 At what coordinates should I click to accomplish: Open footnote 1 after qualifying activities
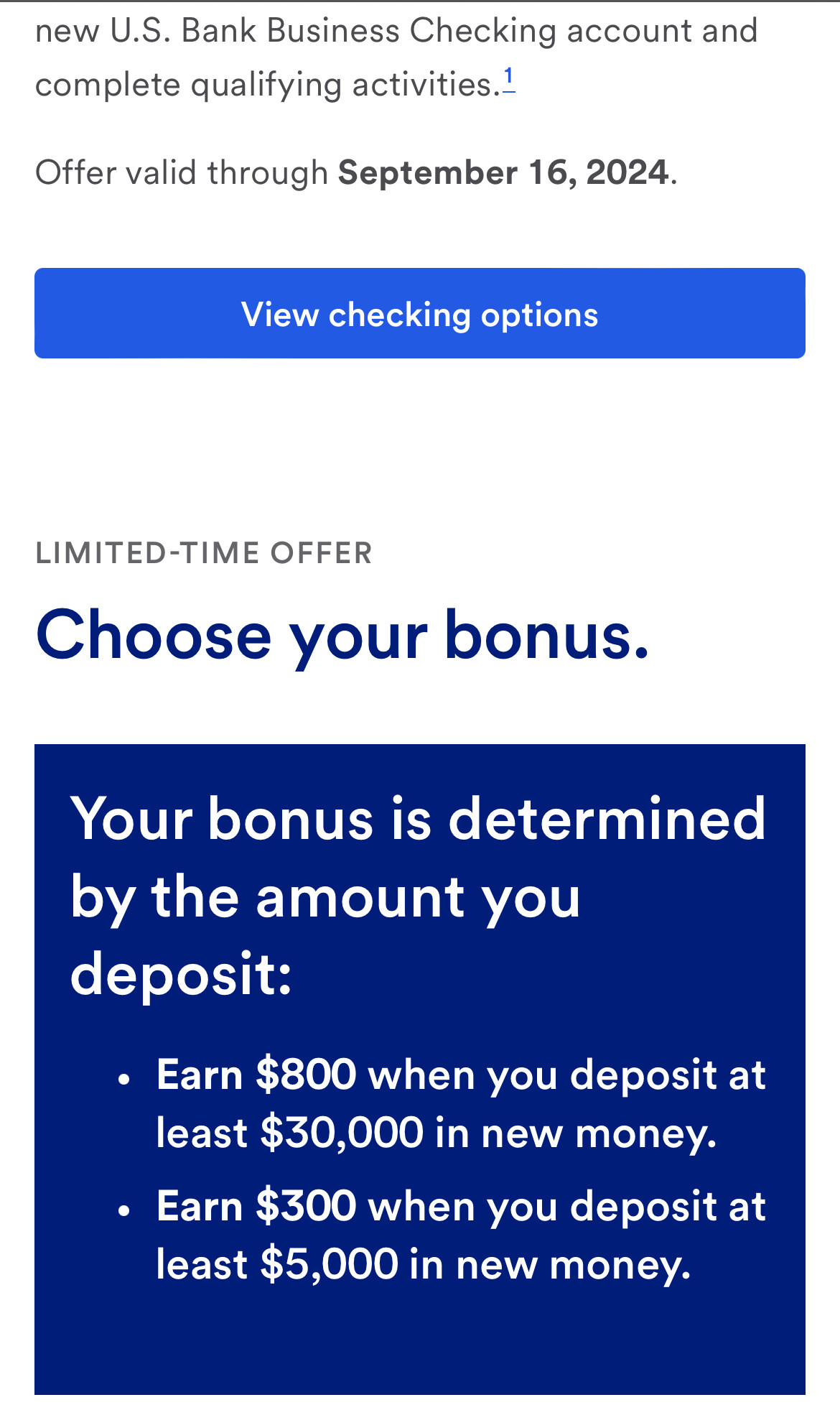click(509, 78)
